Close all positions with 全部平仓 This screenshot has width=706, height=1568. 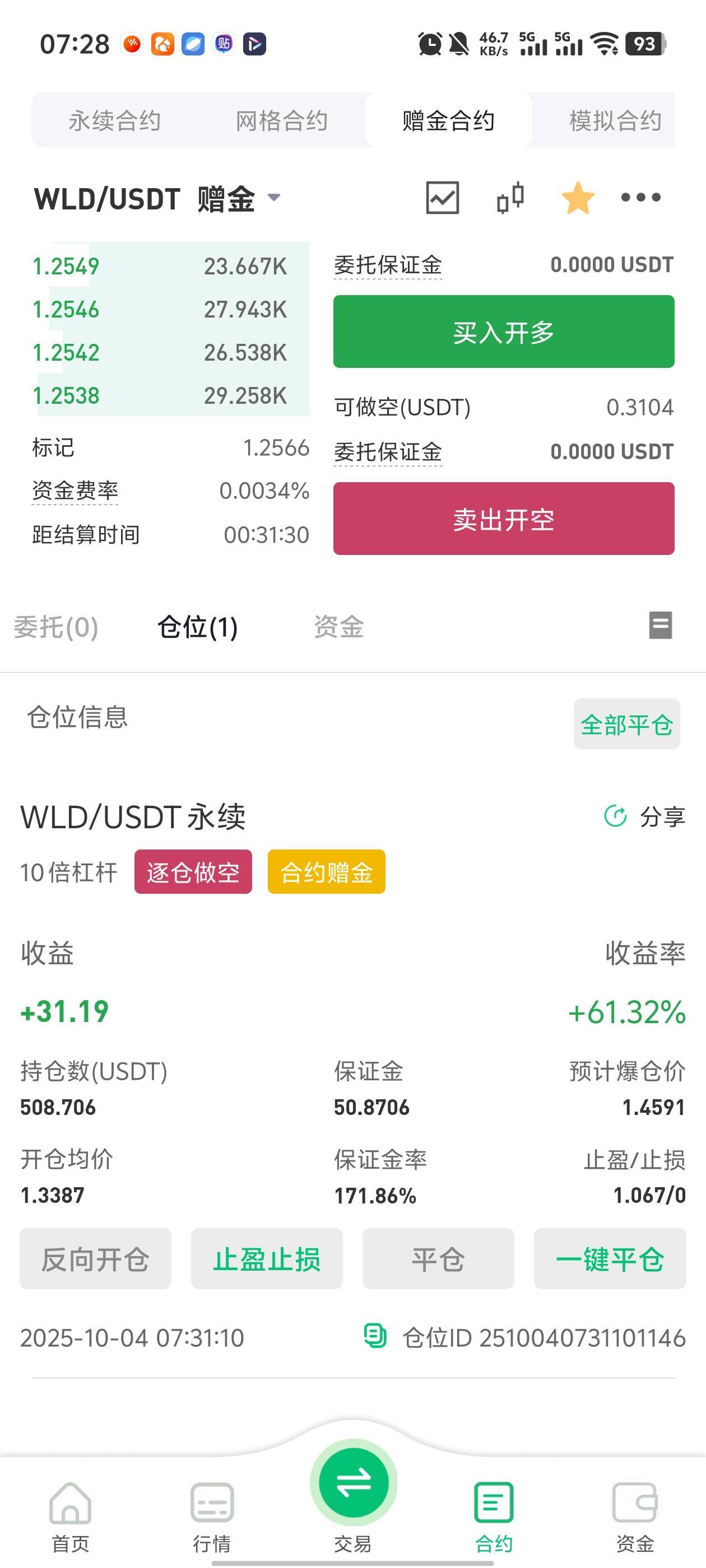pos(626,724)
